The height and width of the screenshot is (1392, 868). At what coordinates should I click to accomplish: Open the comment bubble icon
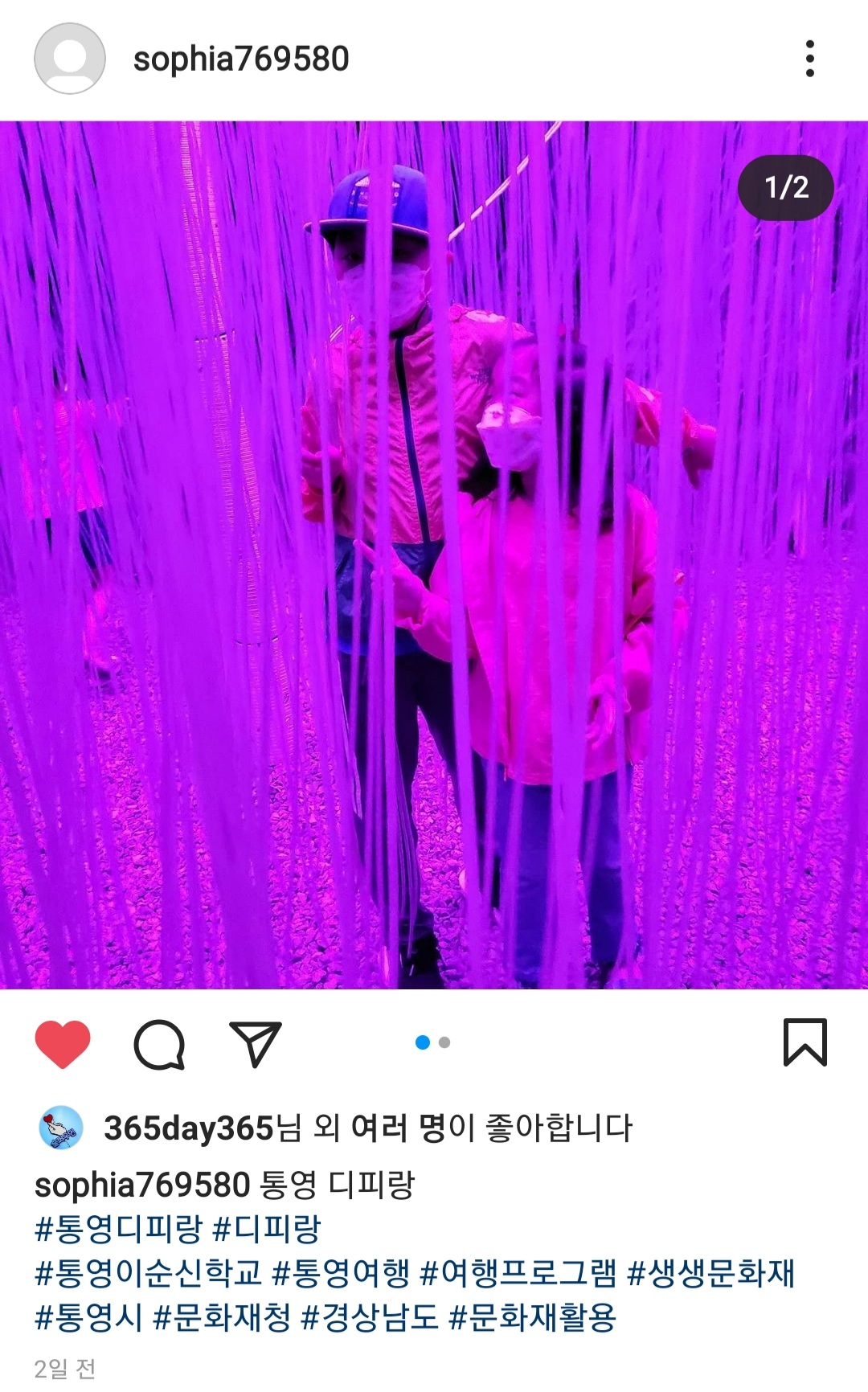click(x=159, y=1044)
